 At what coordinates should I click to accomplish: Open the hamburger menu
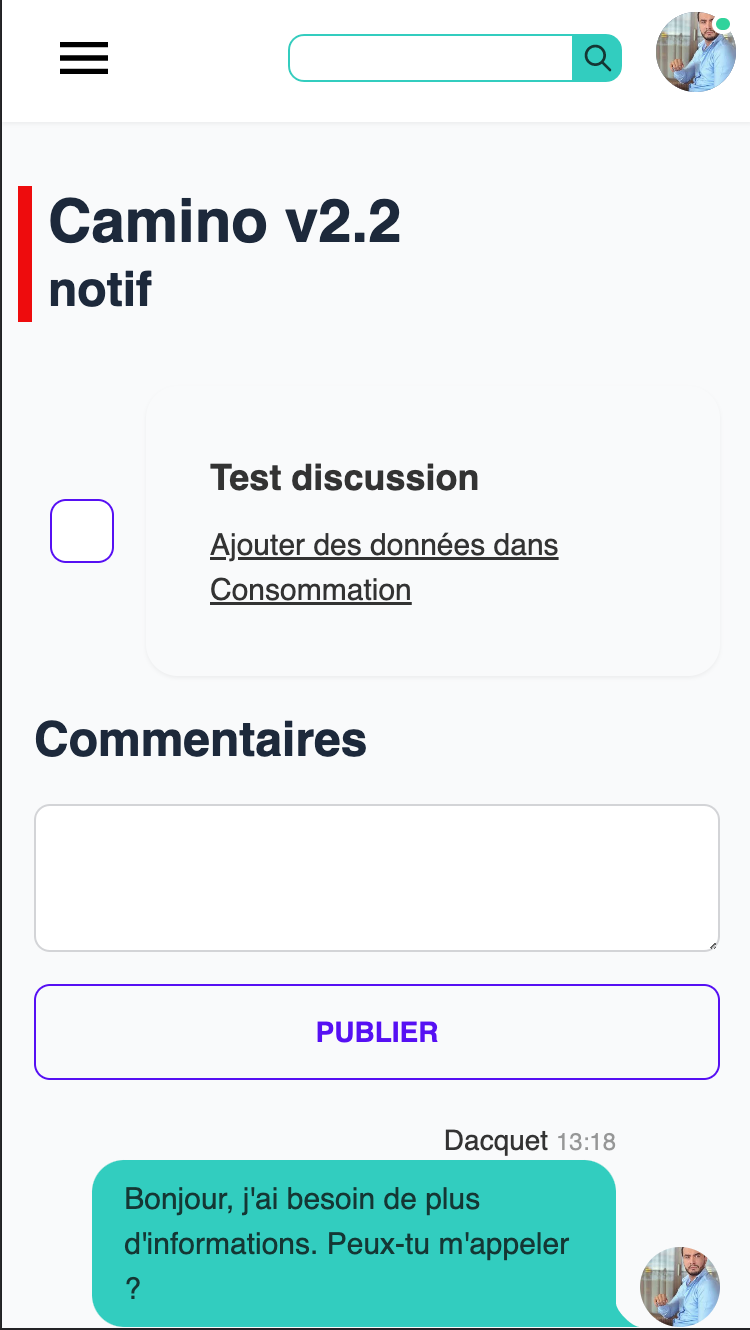point(84,58)
